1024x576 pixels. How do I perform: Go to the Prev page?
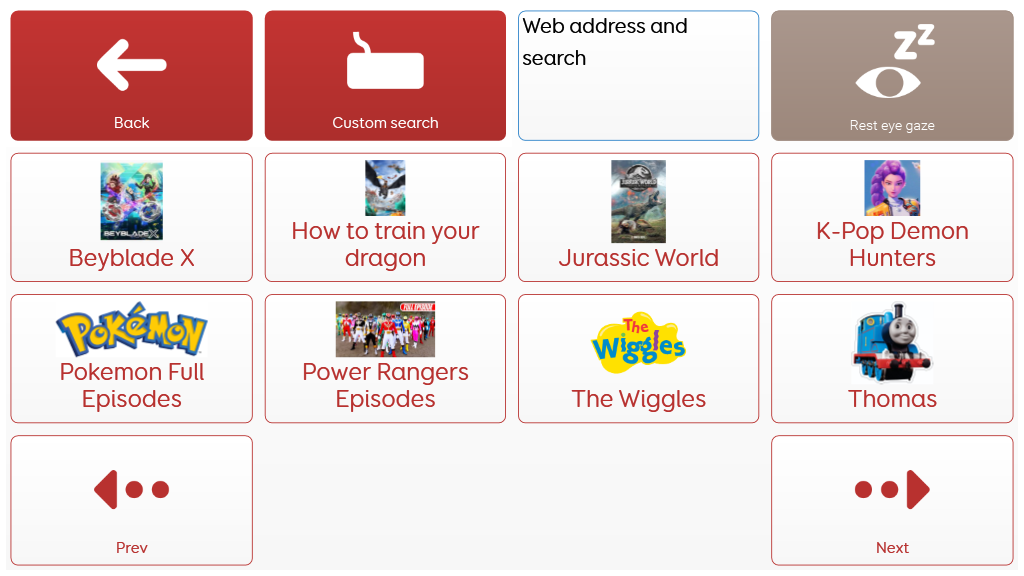point(131,500)
